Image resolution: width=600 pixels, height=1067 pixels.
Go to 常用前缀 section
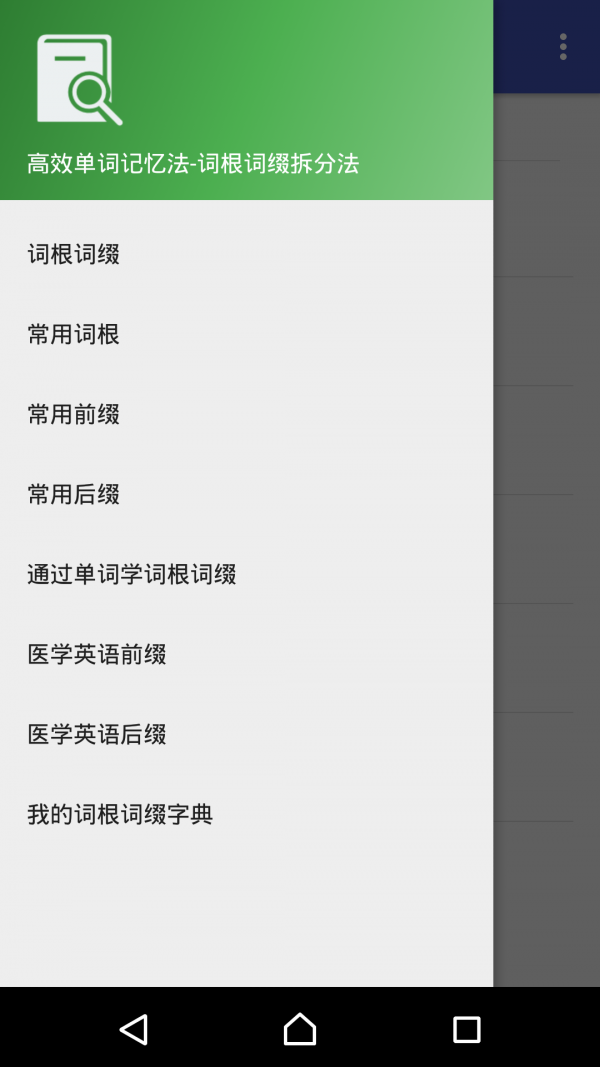(x=74, y=414)
